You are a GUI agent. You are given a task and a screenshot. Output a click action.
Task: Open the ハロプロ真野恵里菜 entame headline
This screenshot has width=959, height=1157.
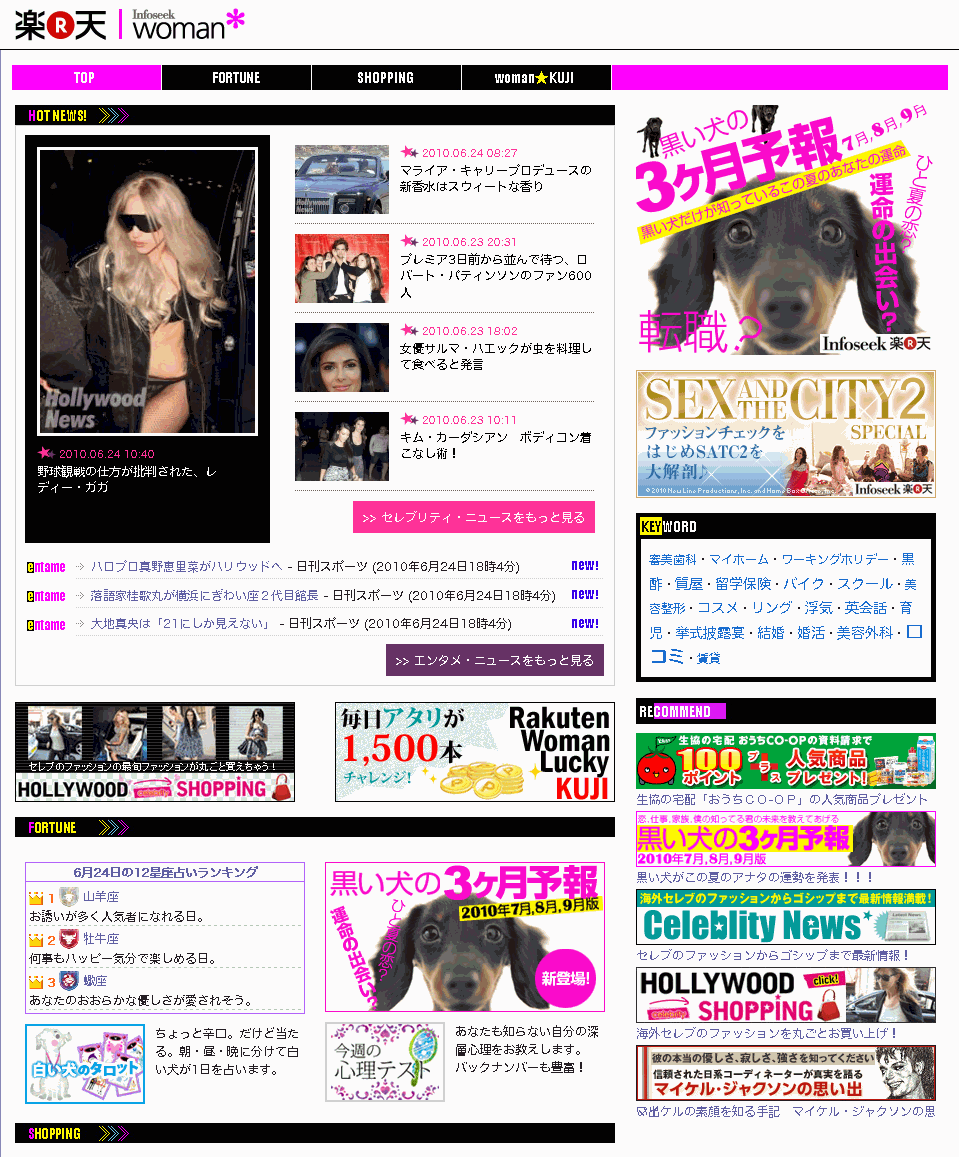pos(186,566)
